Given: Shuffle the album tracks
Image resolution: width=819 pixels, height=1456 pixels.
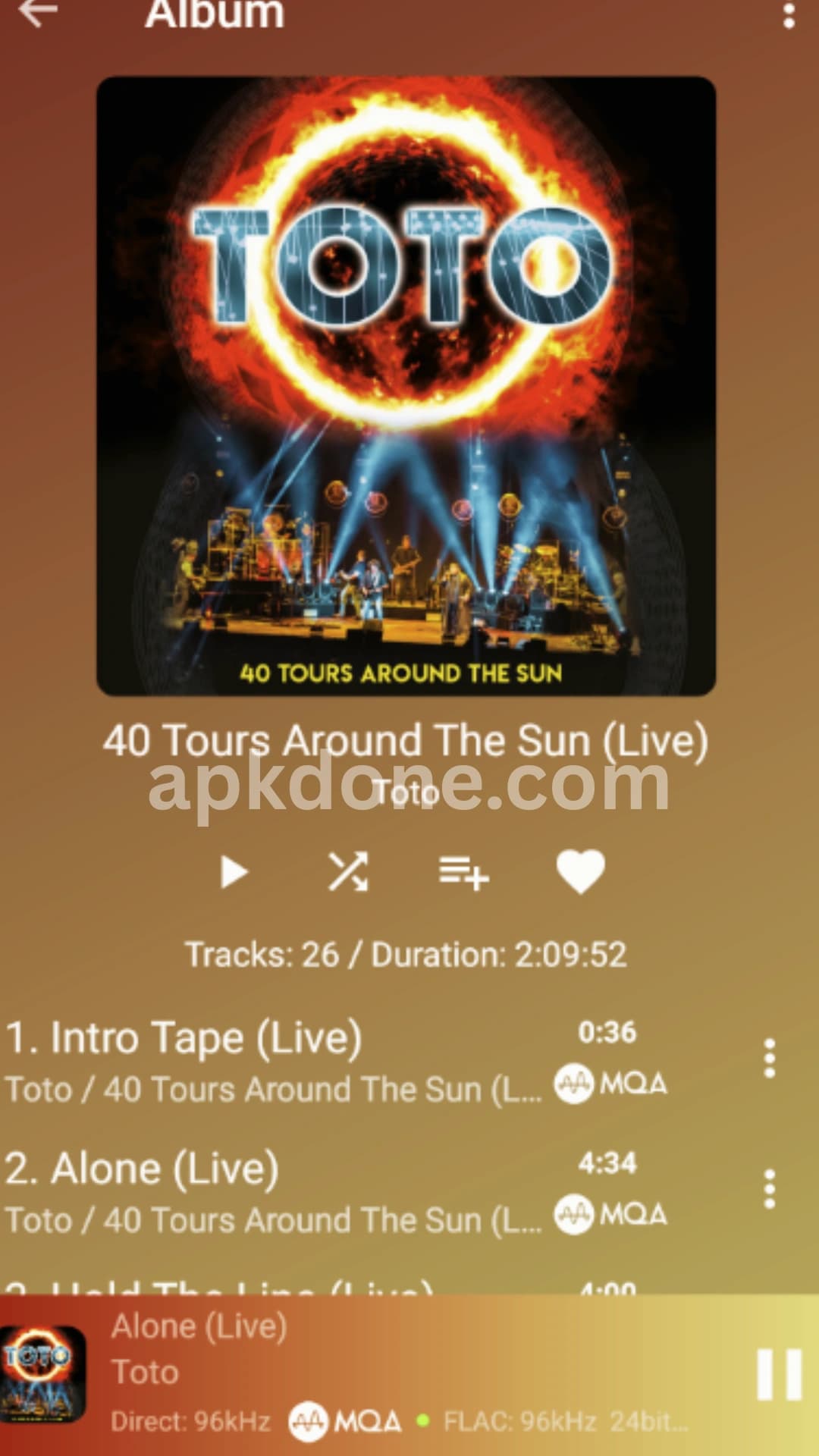Looking at the screenshot, I should click(348, 872).
